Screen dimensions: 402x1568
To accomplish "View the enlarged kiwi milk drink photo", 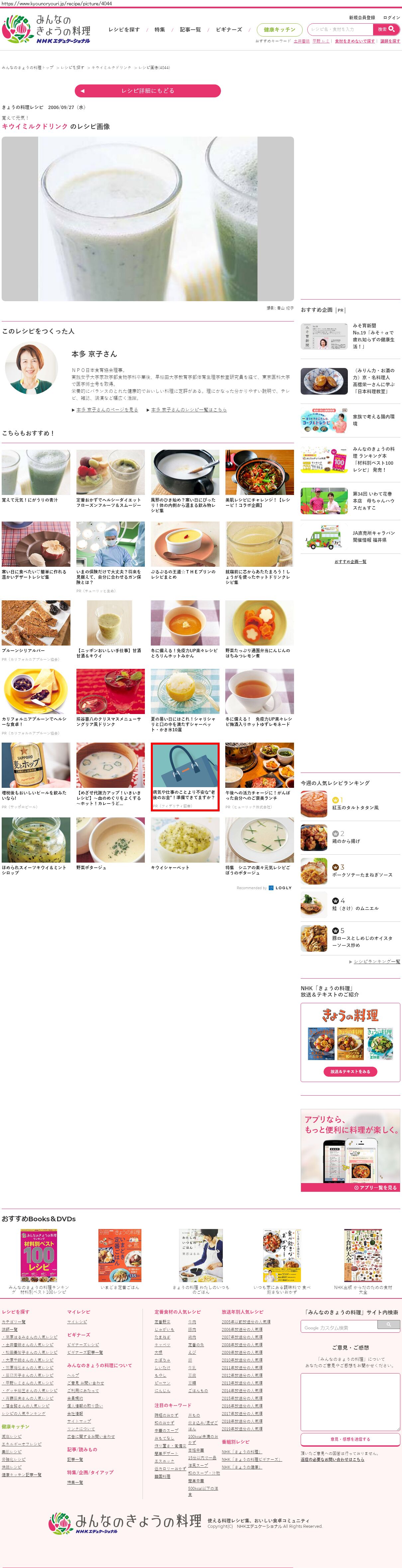I will (148, 218).
